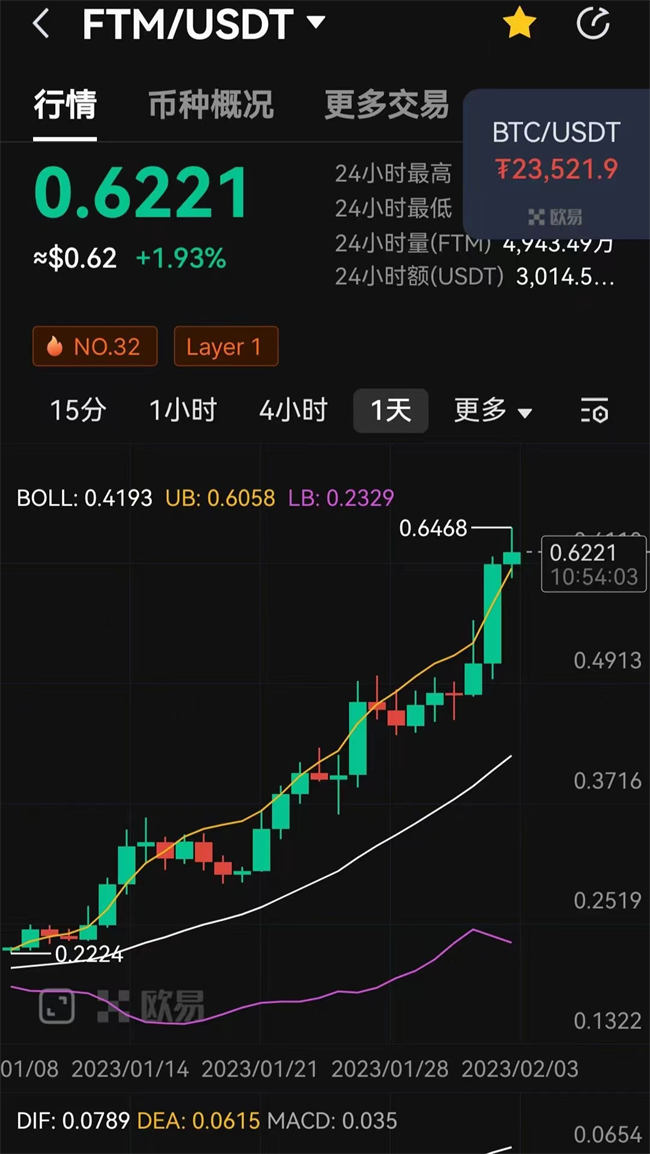
Task: Tap the NO.32 ranking chip
Action: [x=96, y=347]
